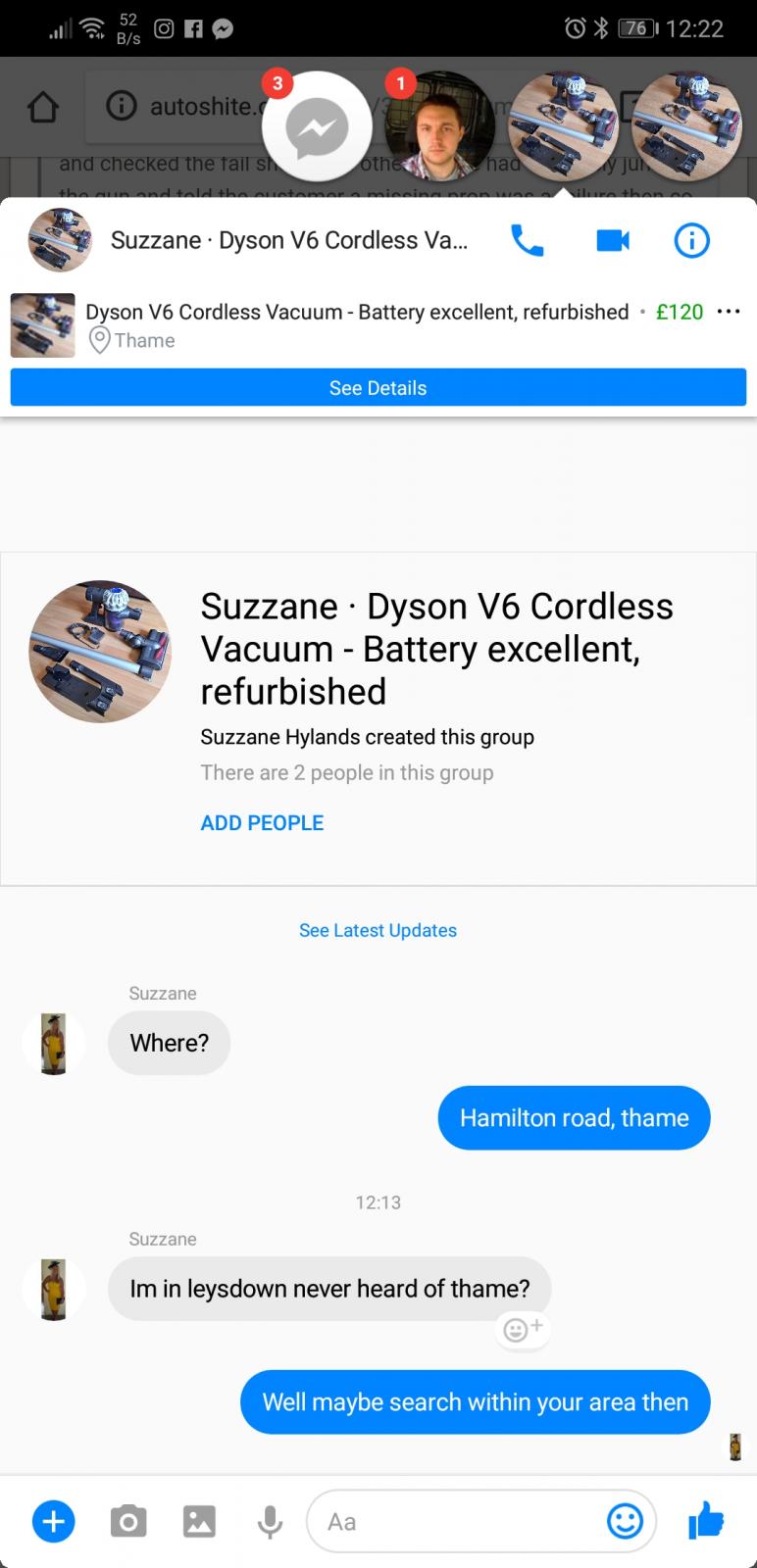Tap the See Details button
The image size is (757, 1568).
[x=378, y=388]
